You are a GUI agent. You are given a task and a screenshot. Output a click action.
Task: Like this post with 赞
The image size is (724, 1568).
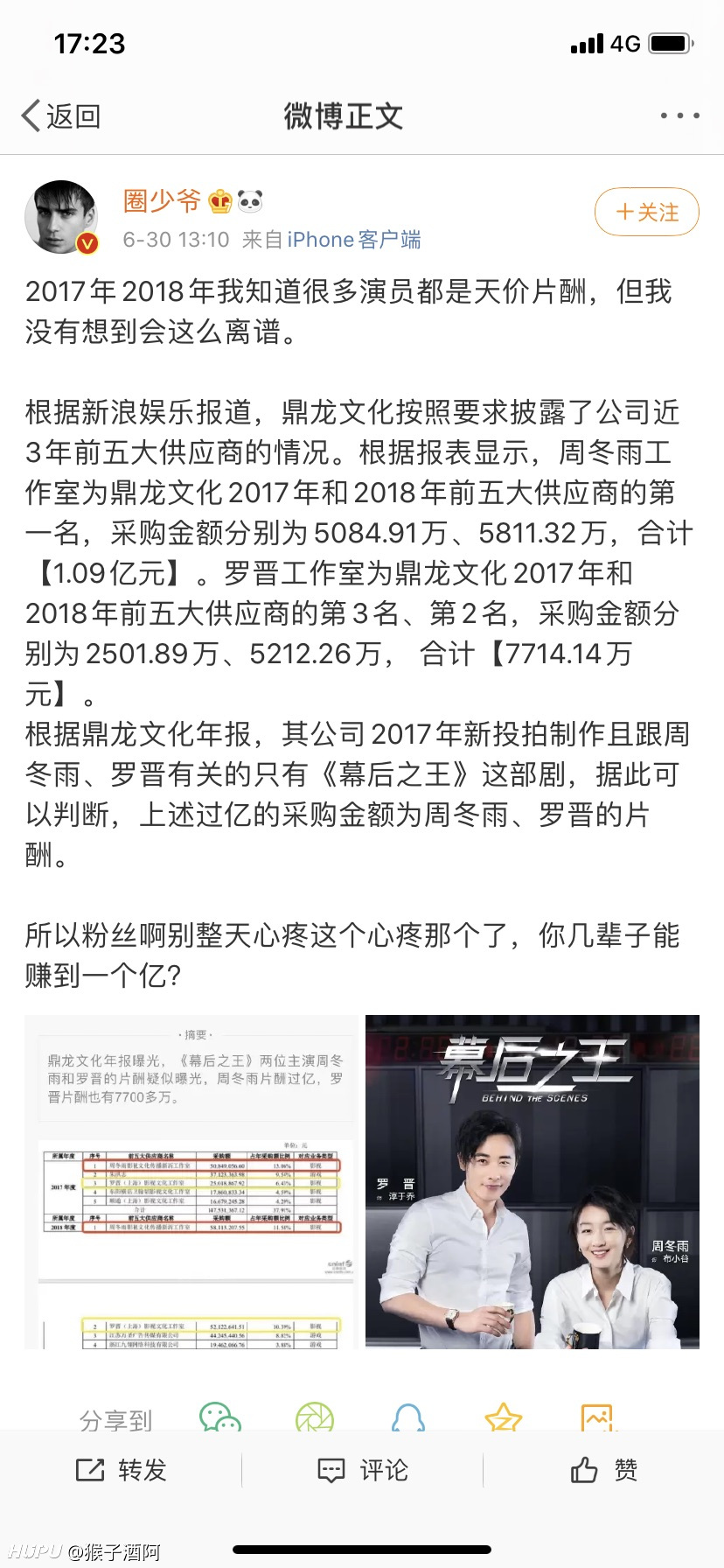pos(603,1470)
